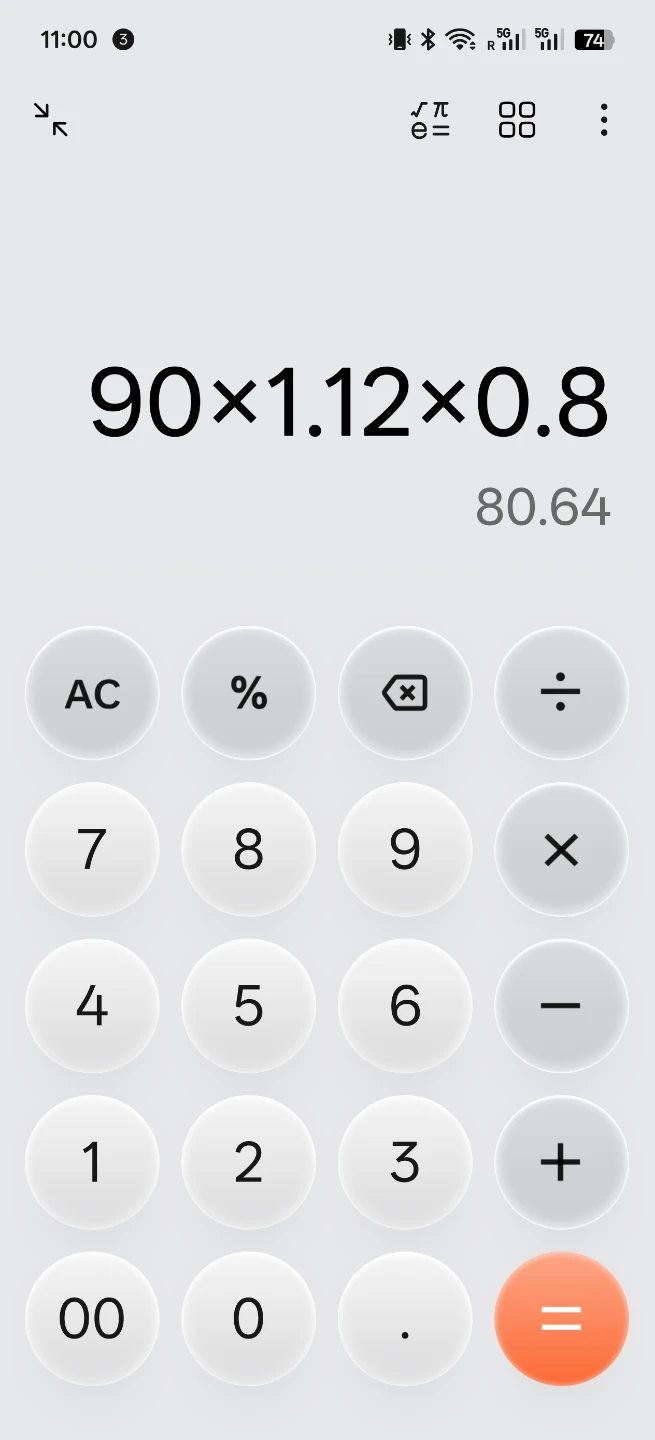Screen dimensions: 655x1440
Task: Tap the percent key
Action: 249,693
